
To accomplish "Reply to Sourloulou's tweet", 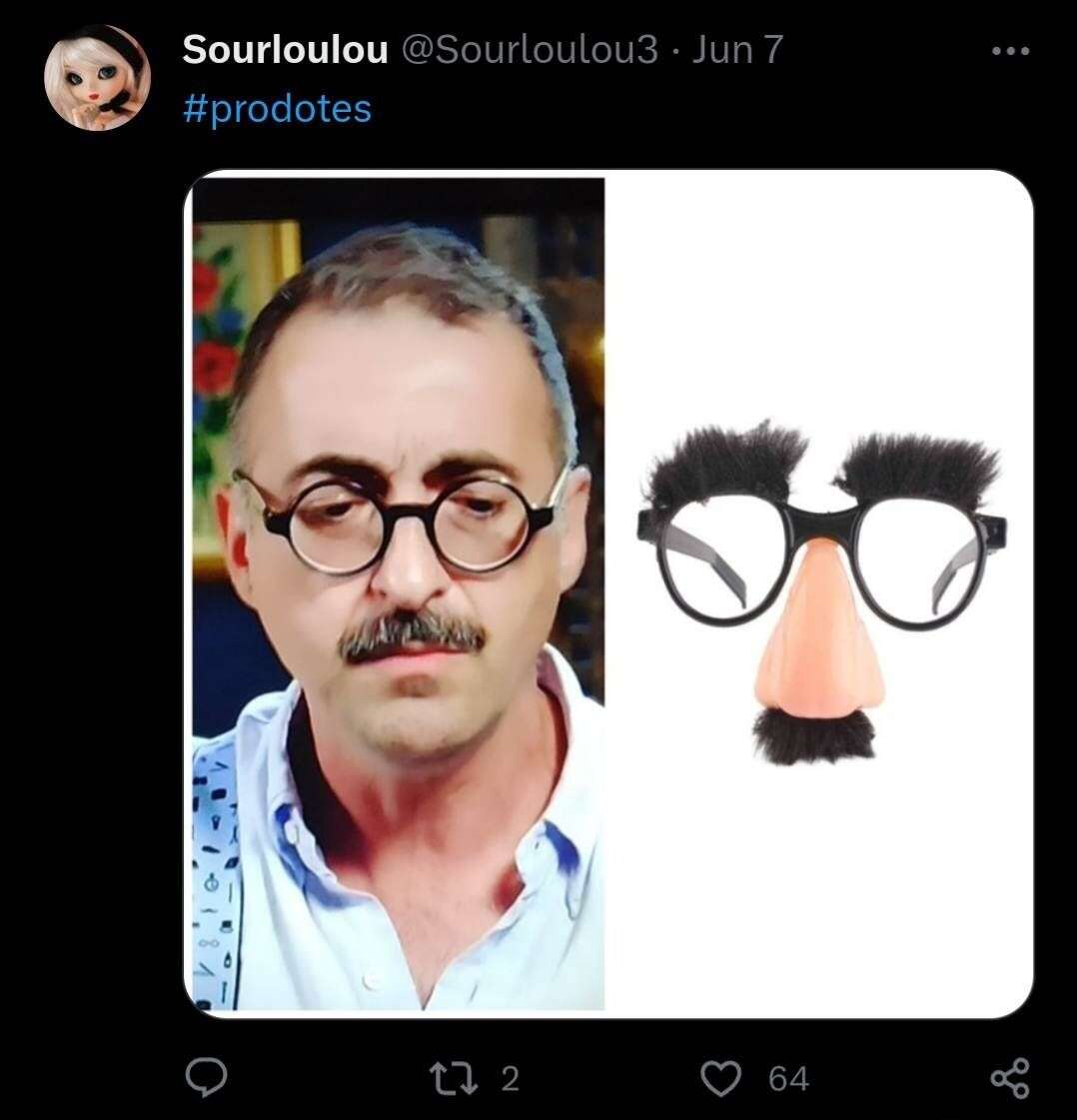I will point(207,1079).
